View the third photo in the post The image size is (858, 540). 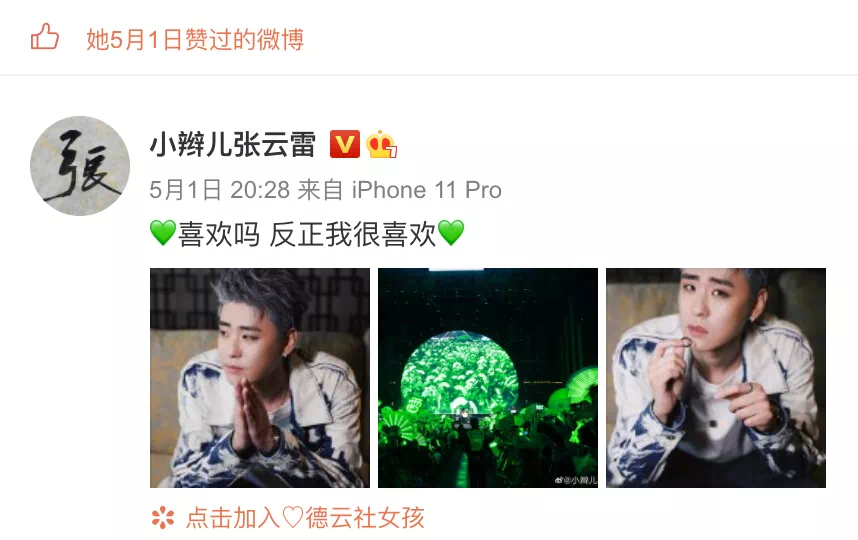point(715,378)
